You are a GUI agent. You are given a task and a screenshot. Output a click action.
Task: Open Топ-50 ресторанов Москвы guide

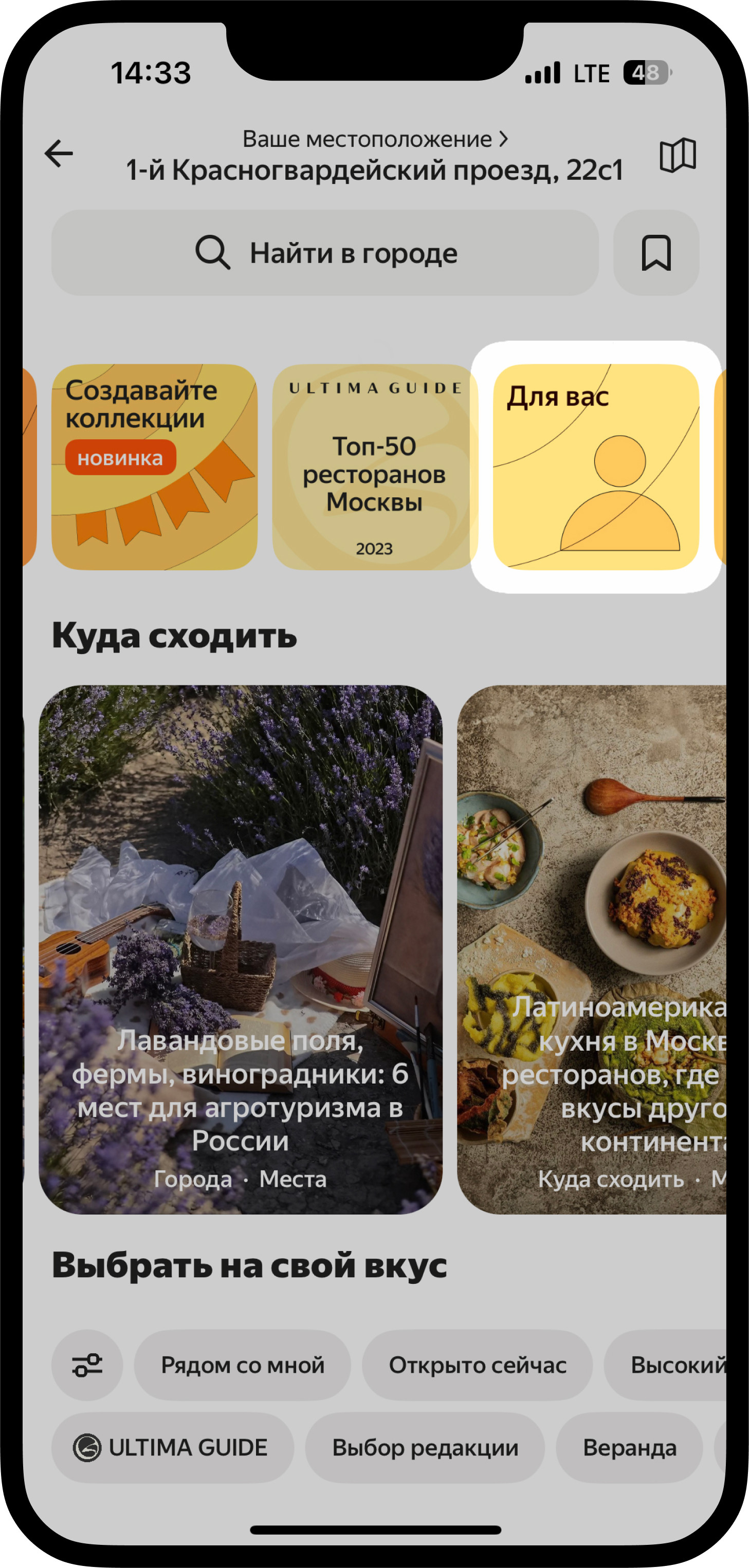[x=373, y=467]
